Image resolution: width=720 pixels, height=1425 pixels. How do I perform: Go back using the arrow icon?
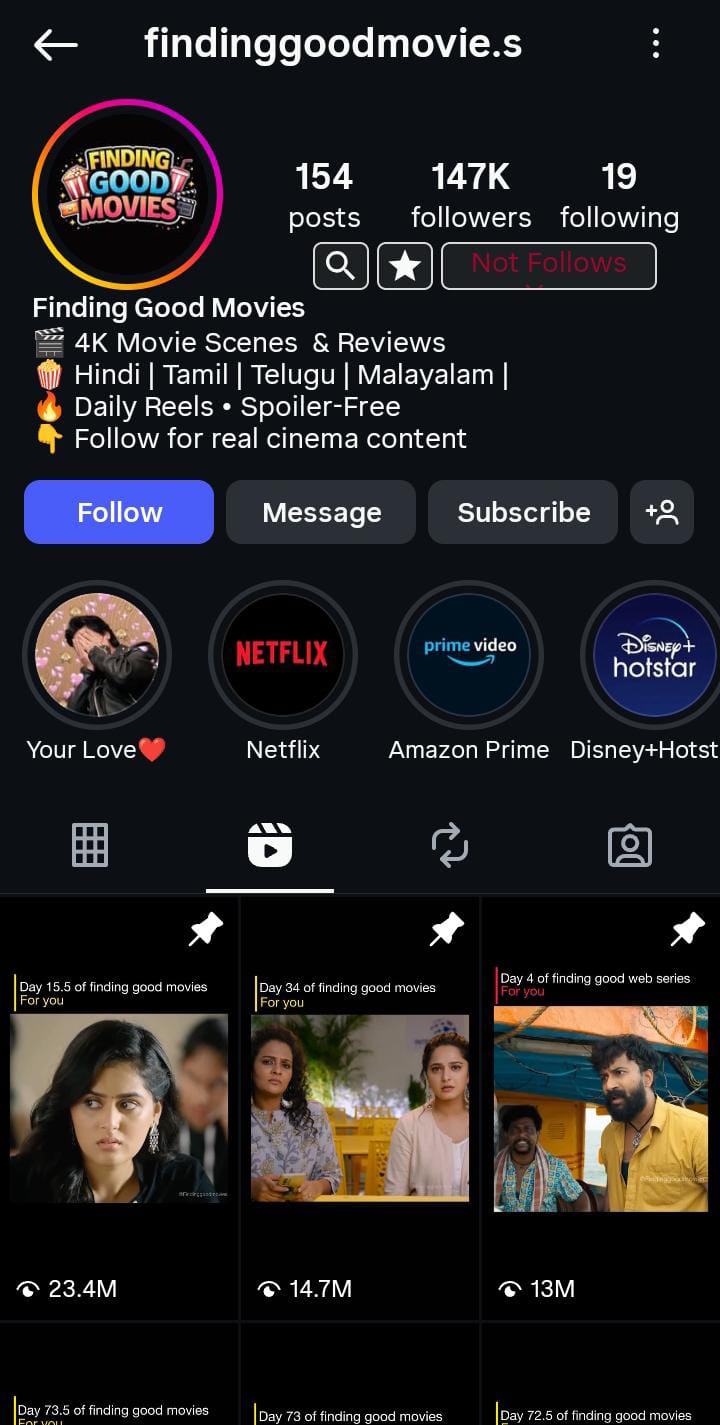[55, 44]
